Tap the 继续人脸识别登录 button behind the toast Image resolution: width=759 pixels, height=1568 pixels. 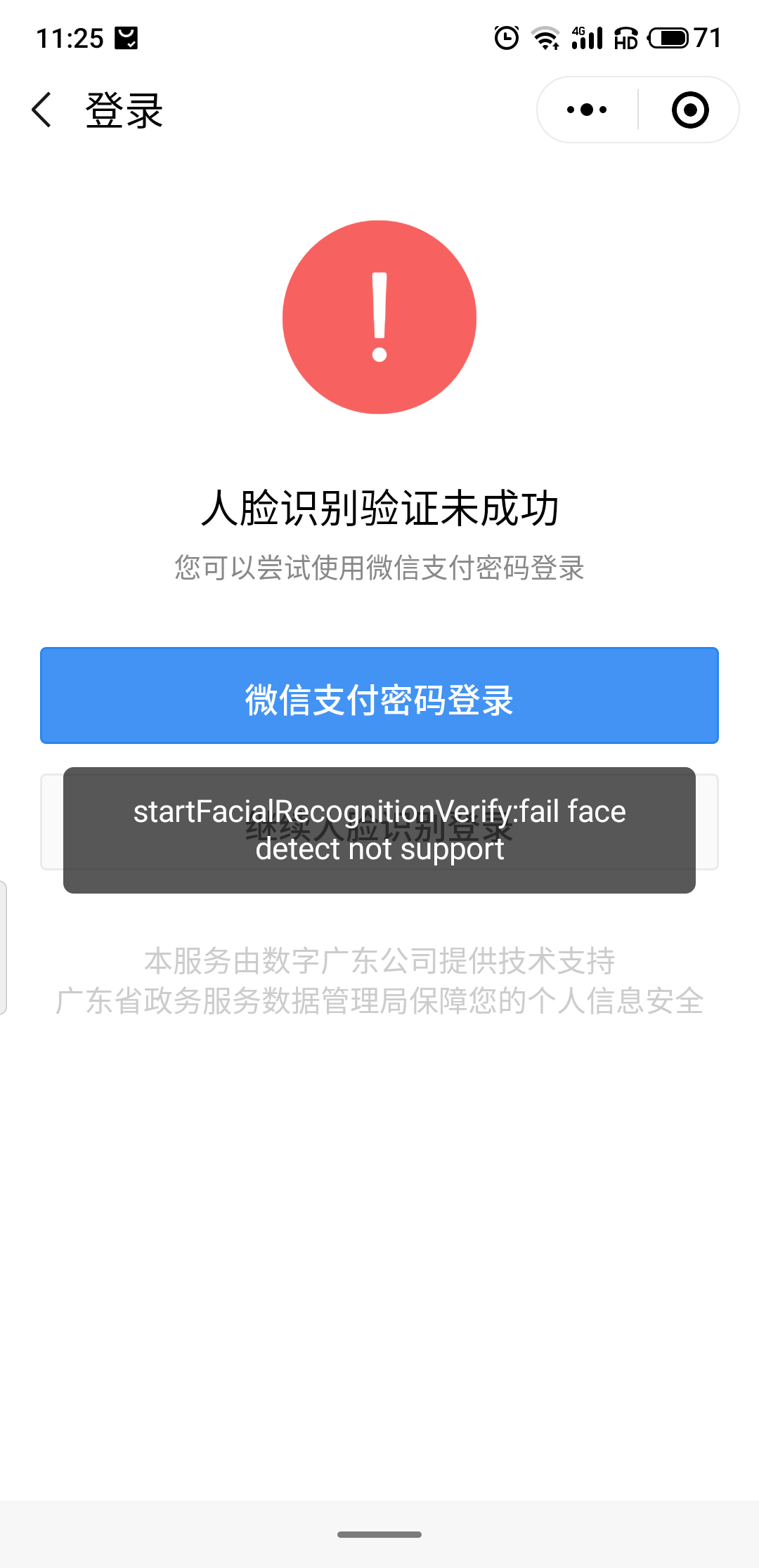click(x=379, y=822)
